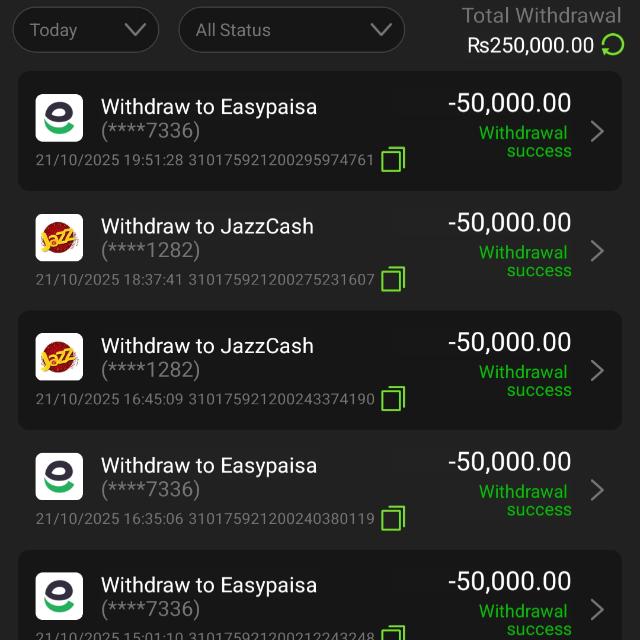Copy order number ending 240380119
Image resolution: width=640 pixels, height=640 pixels.
(393, 518)
